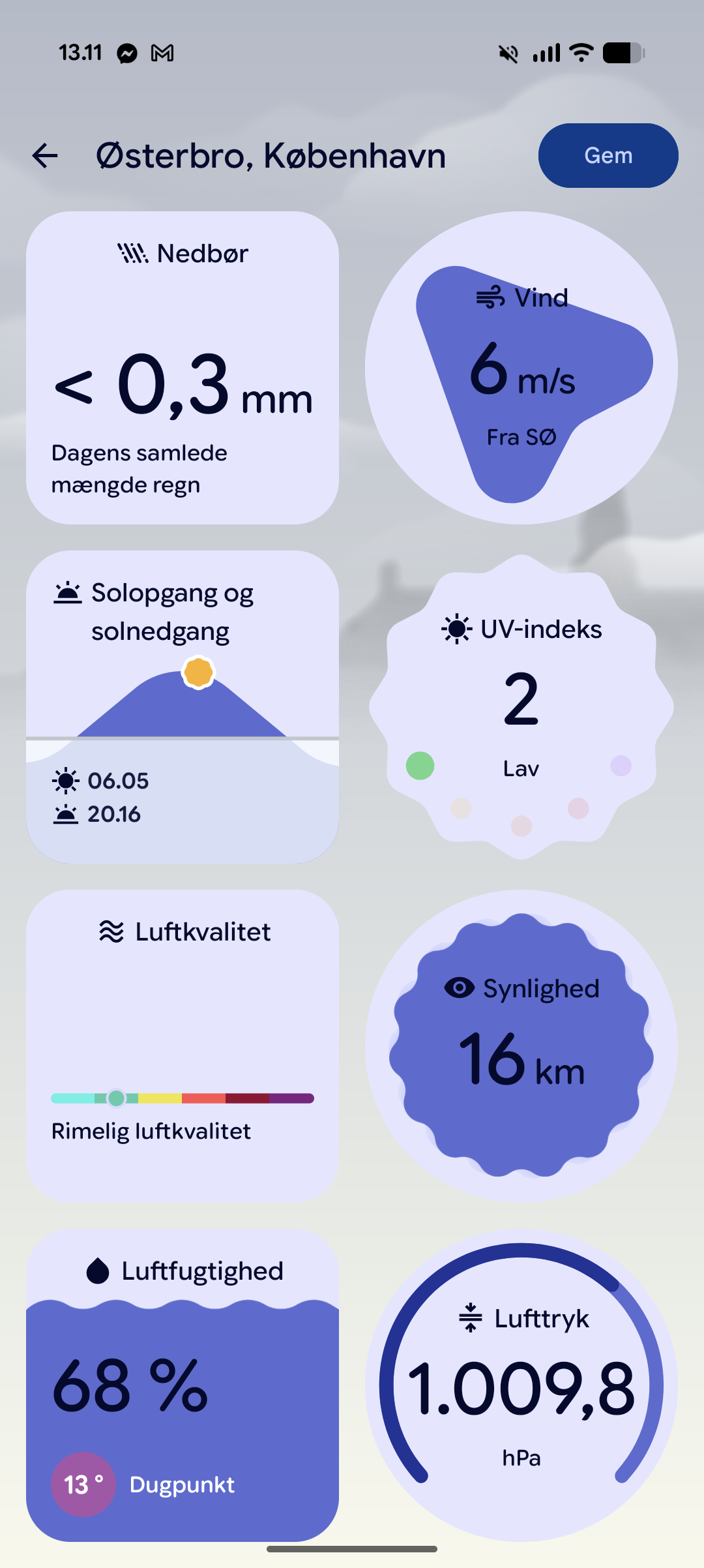Open the Lufttryk pressure card
Screen dimensions: 704x1568
coord(521,1385)
